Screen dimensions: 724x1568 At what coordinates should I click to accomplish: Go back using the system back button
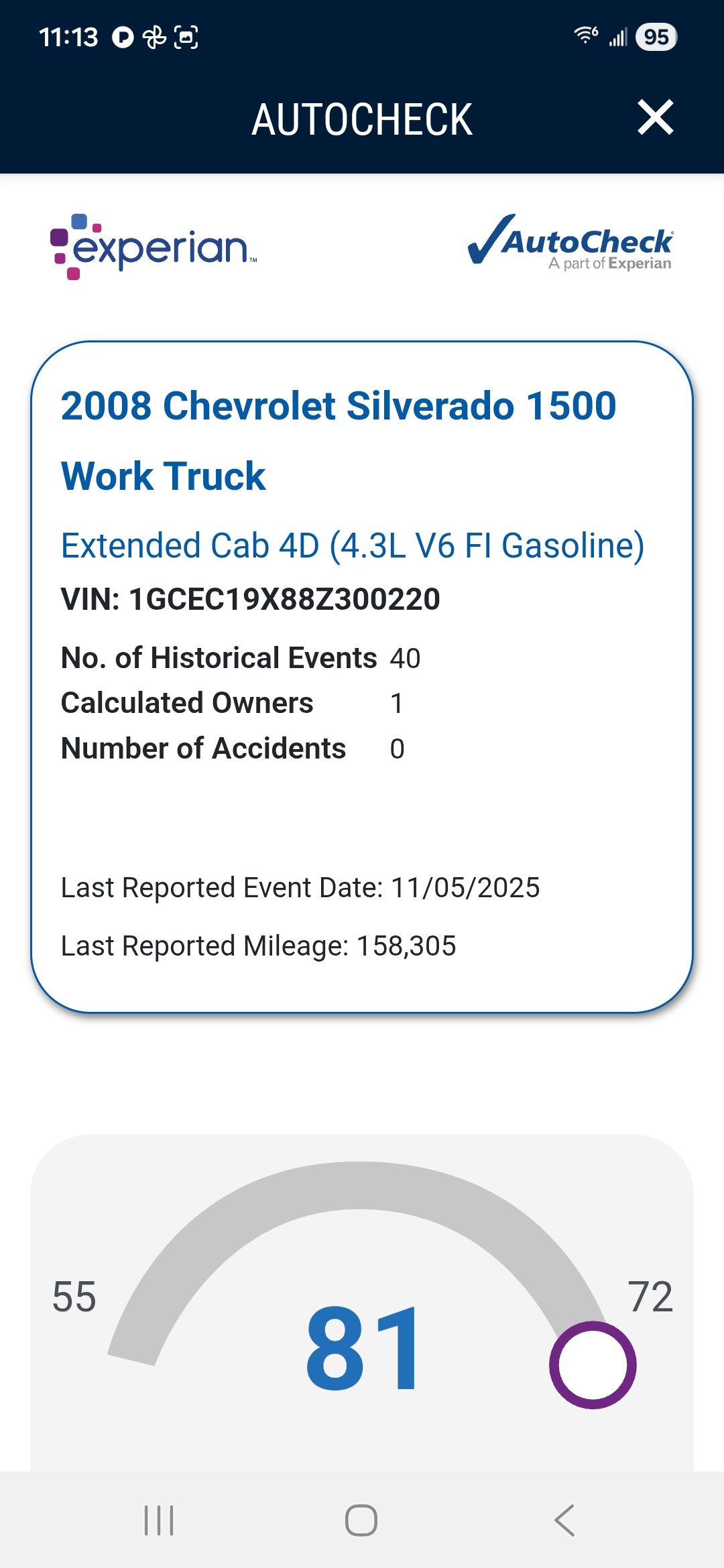pos(564,1520)
